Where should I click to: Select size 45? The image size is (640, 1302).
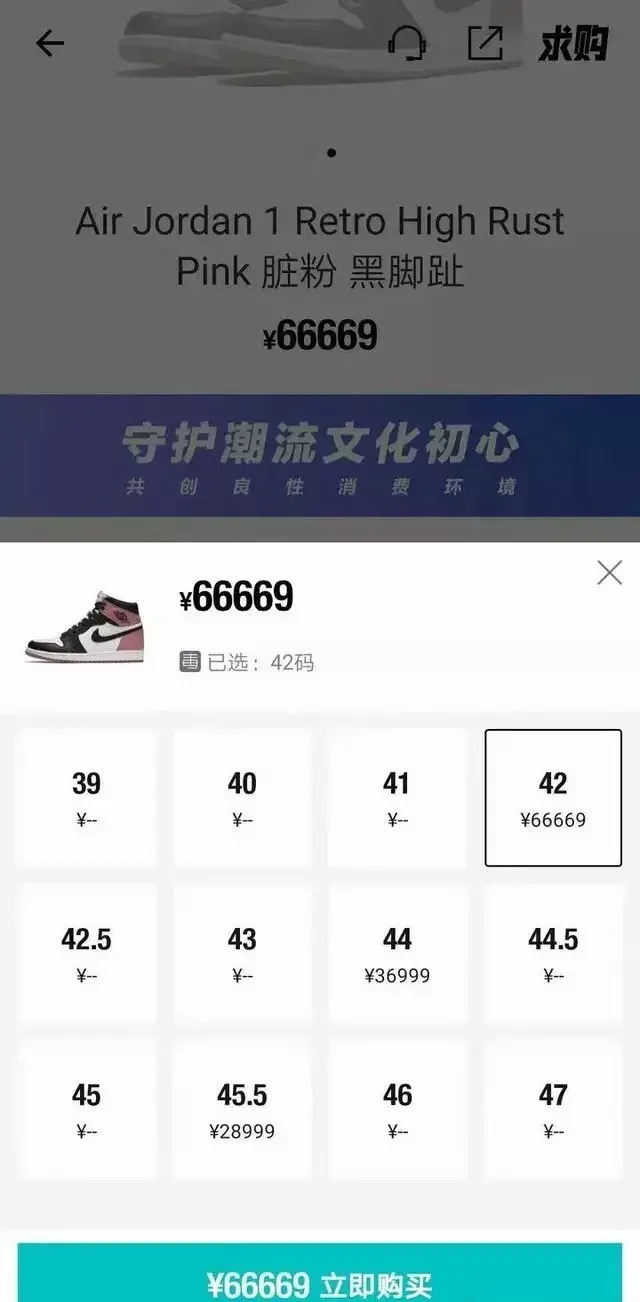tap(86, 1110)
